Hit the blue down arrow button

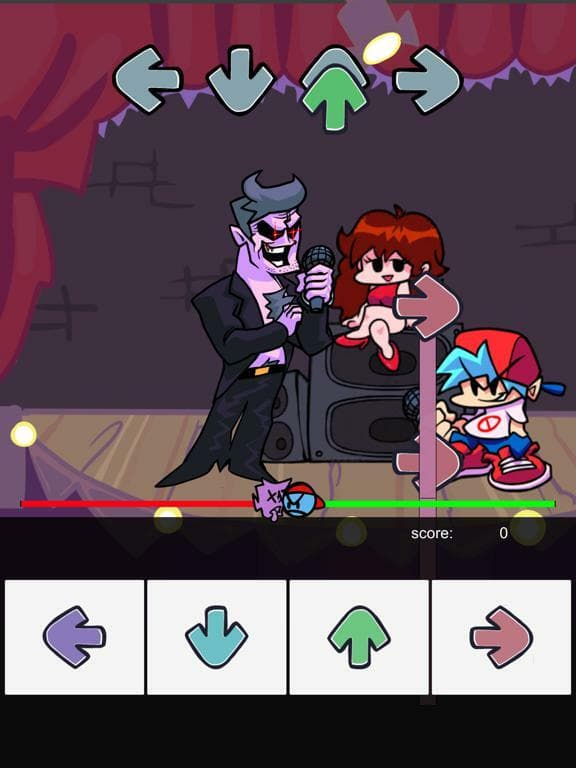tap(216, 637)
